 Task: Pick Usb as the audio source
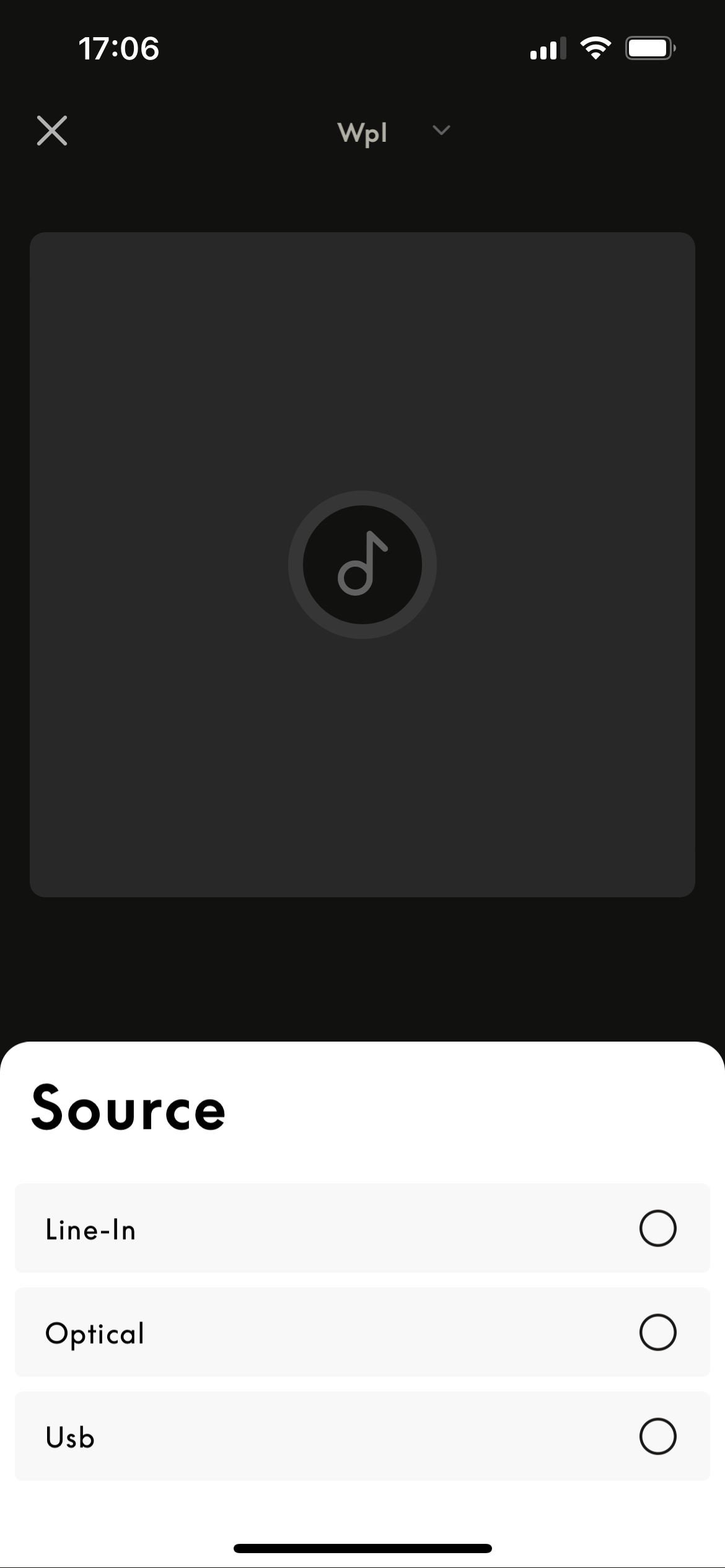click(x=362, y=1437)
